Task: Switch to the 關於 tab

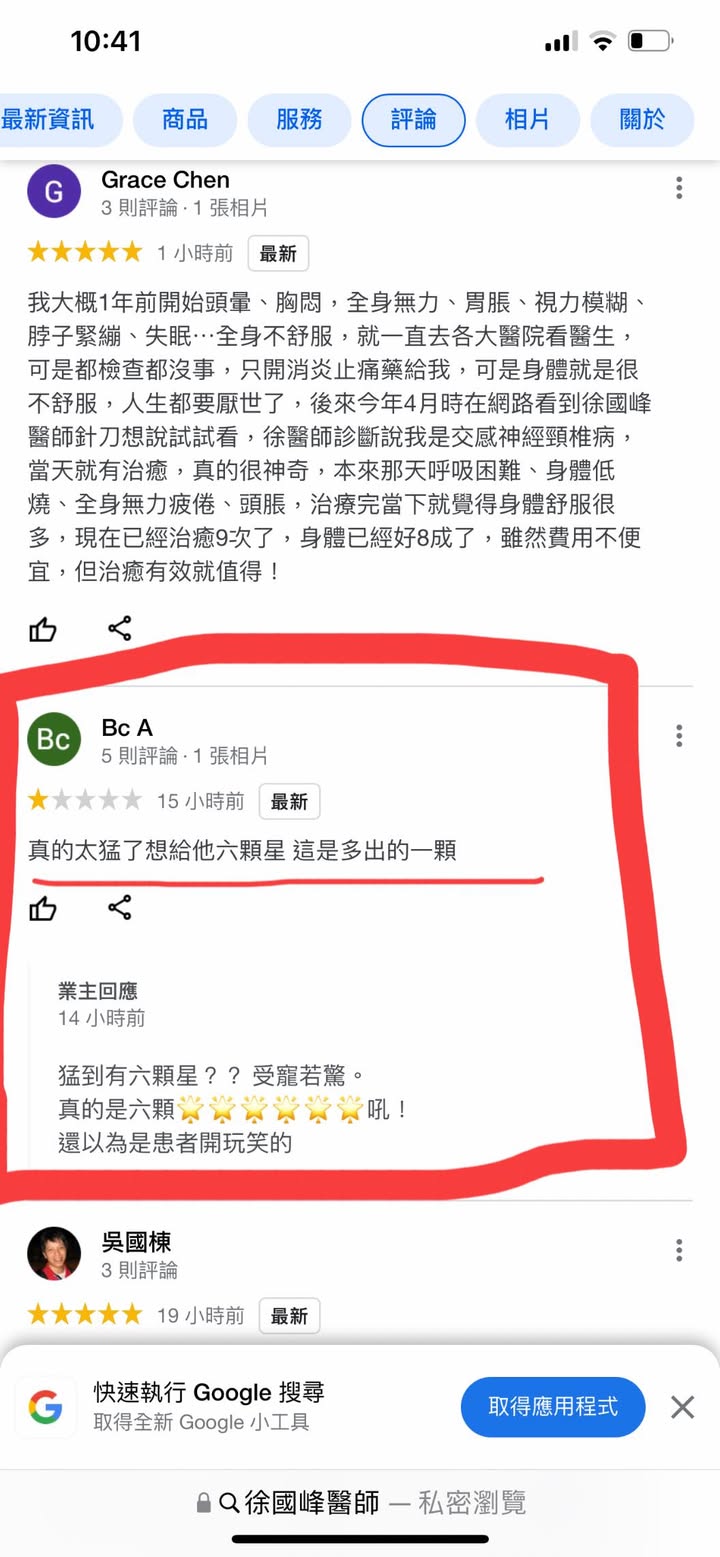Action: [x=642, y=120]
